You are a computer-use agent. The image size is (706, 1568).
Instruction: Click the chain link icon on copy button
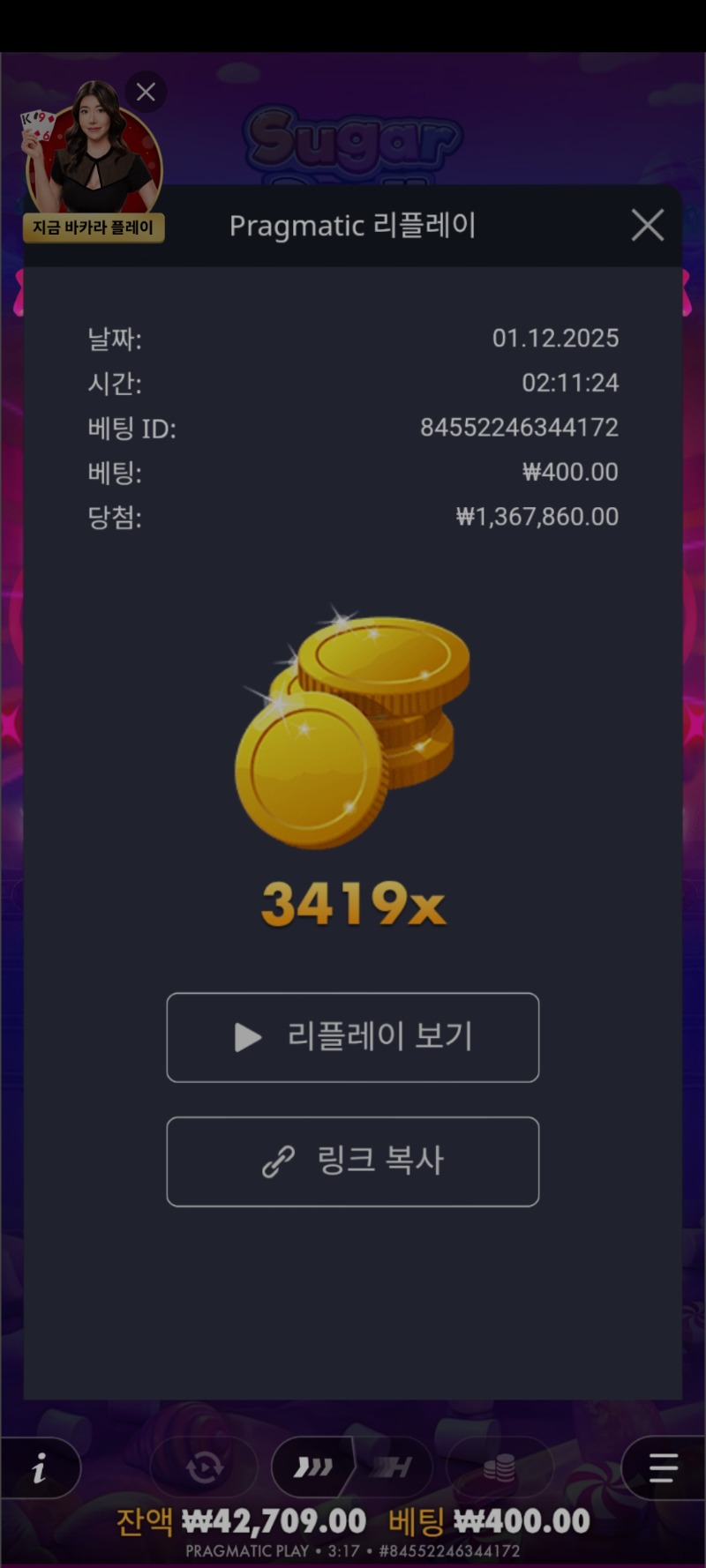pyautogui.click(x=281, y=1161)
